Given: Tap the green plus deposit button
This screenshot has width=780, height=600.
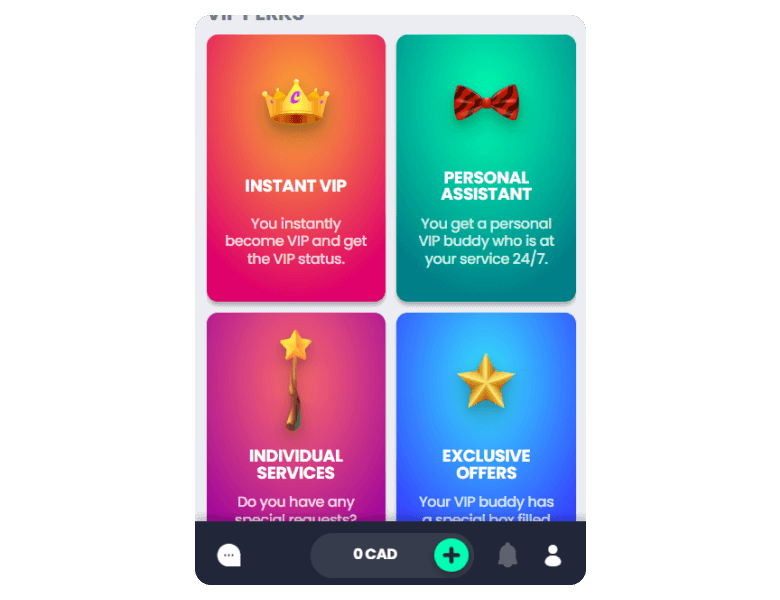Looking at the screenshot, I should coord(451,555).
